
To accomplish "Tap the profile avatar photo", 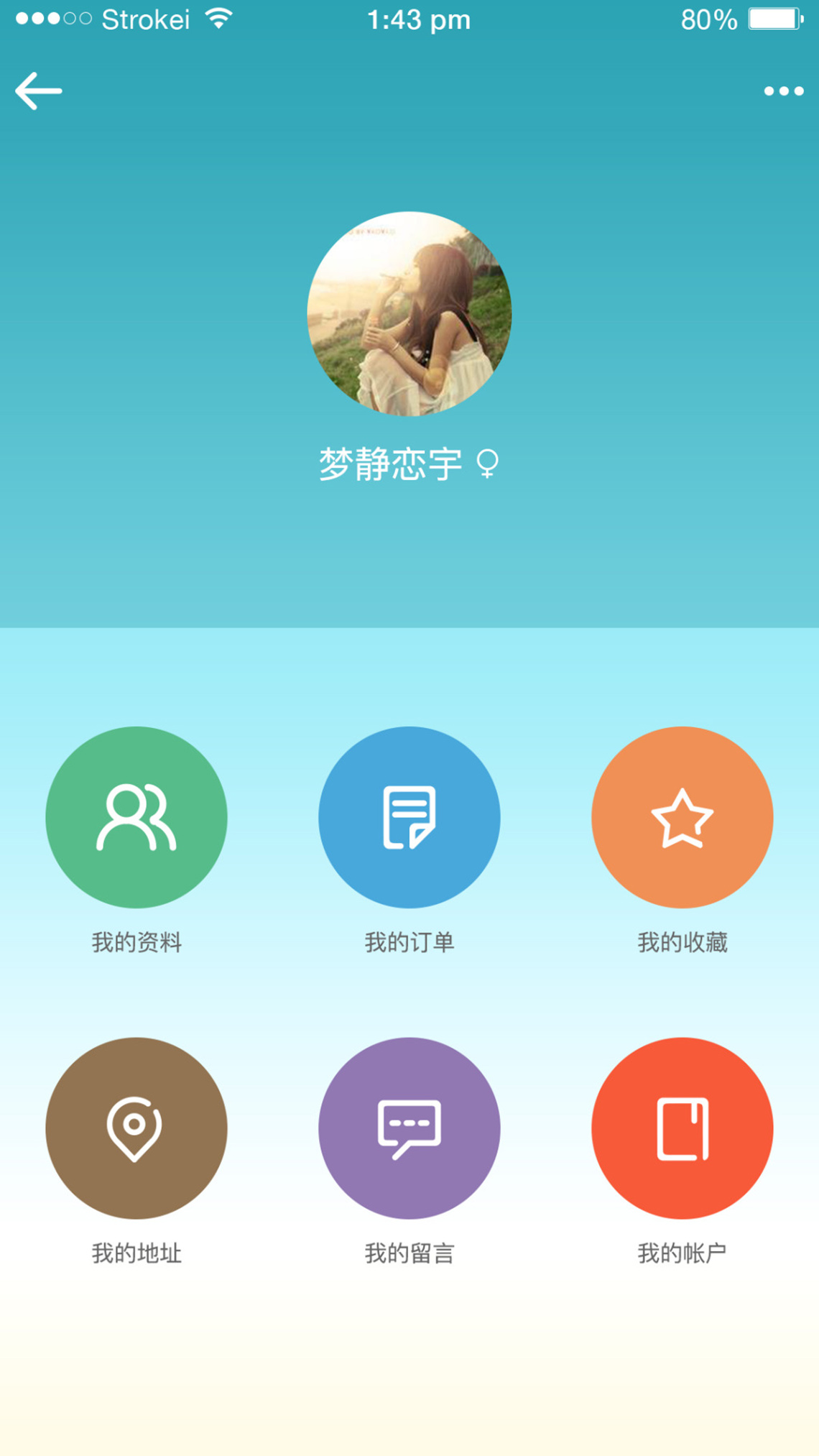I will pyautogui.click(x=409, y=313).
